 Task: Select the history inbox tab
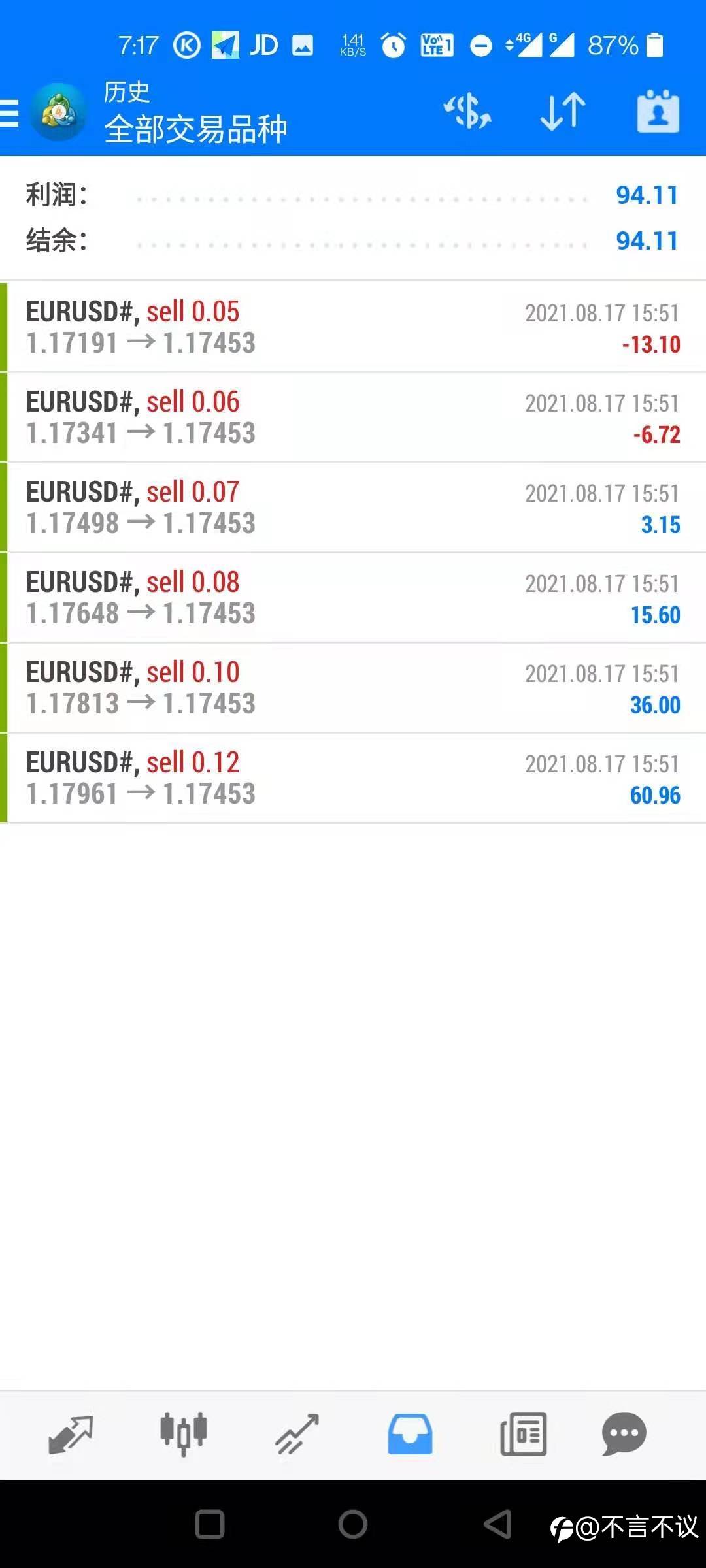point(410,1435)
